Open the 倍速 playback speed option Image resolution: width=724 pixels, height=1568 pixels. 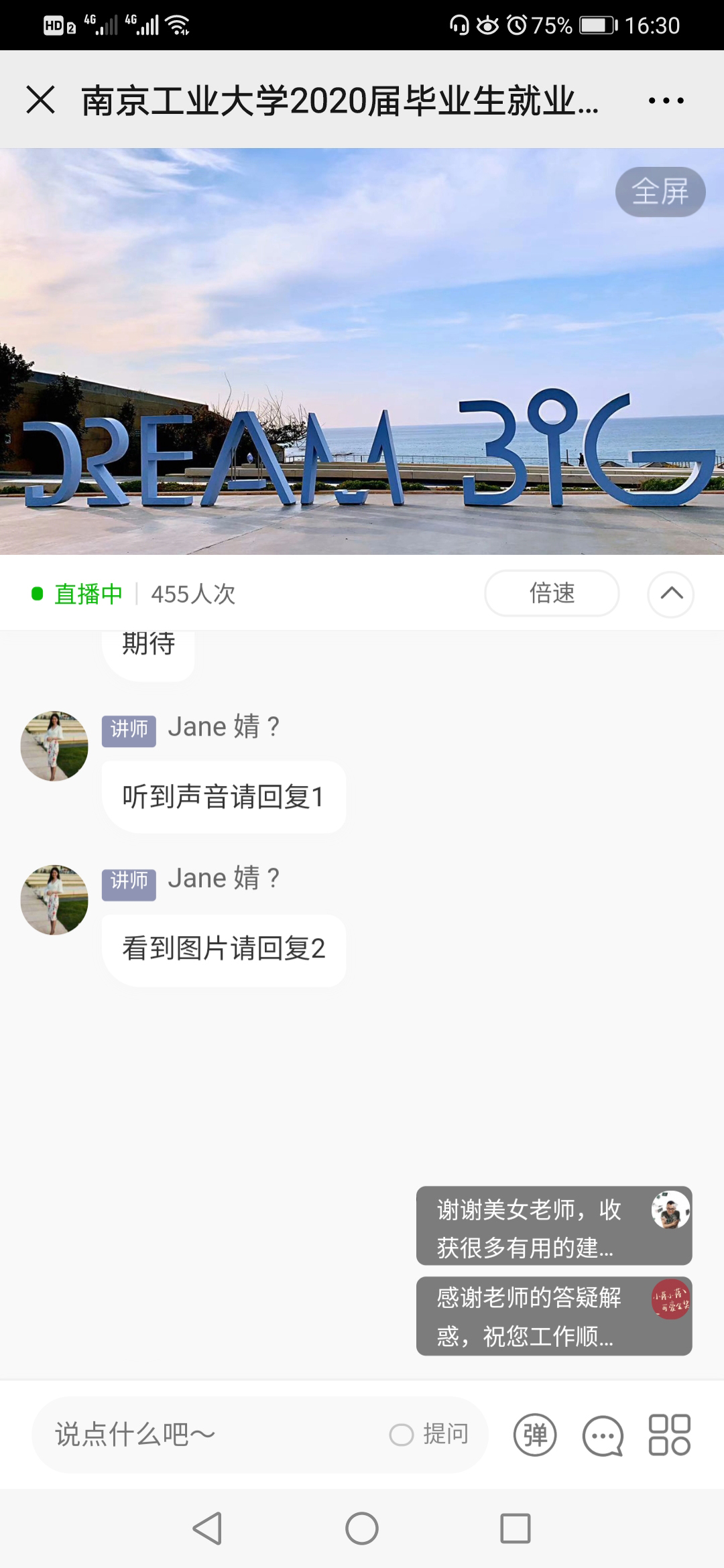tap(552, 593)
